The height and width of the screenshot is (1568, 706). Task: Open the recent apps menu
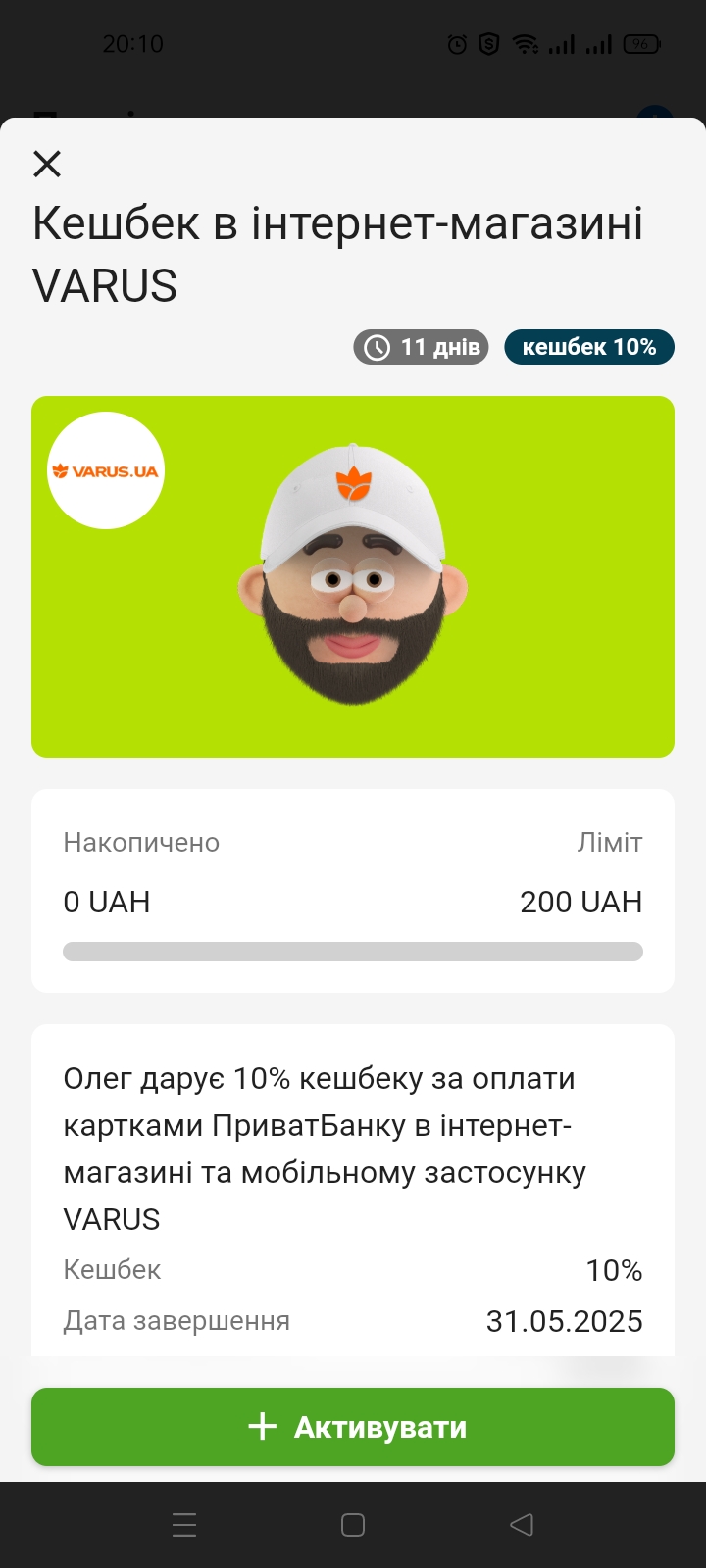point(184,1524)
